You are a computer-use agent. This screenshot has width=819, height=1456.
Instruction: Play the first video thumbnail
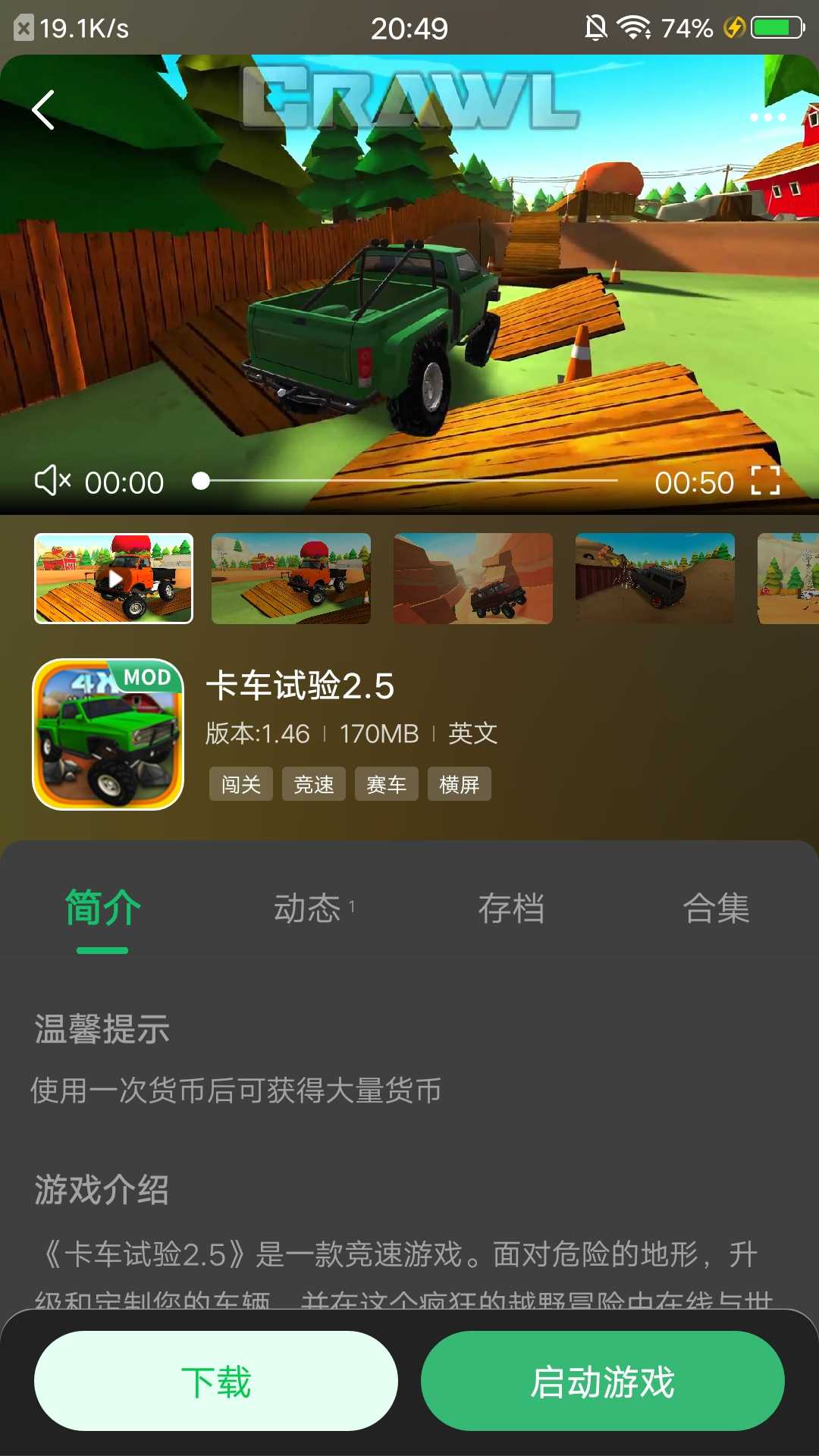point(114,579)
